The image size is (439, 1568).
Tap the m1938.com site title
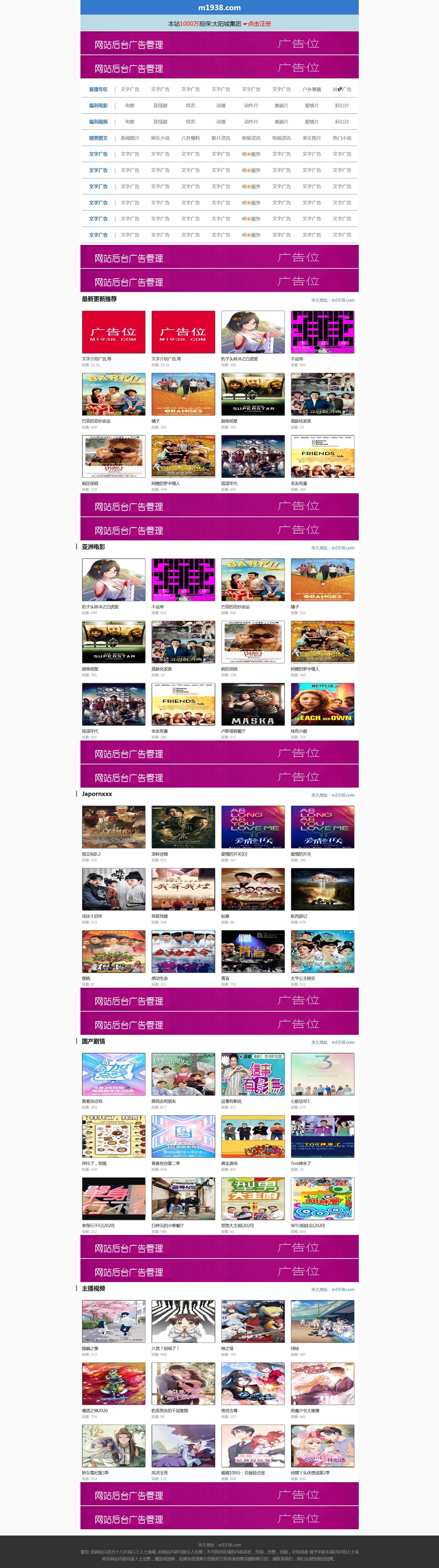(219, 7)
